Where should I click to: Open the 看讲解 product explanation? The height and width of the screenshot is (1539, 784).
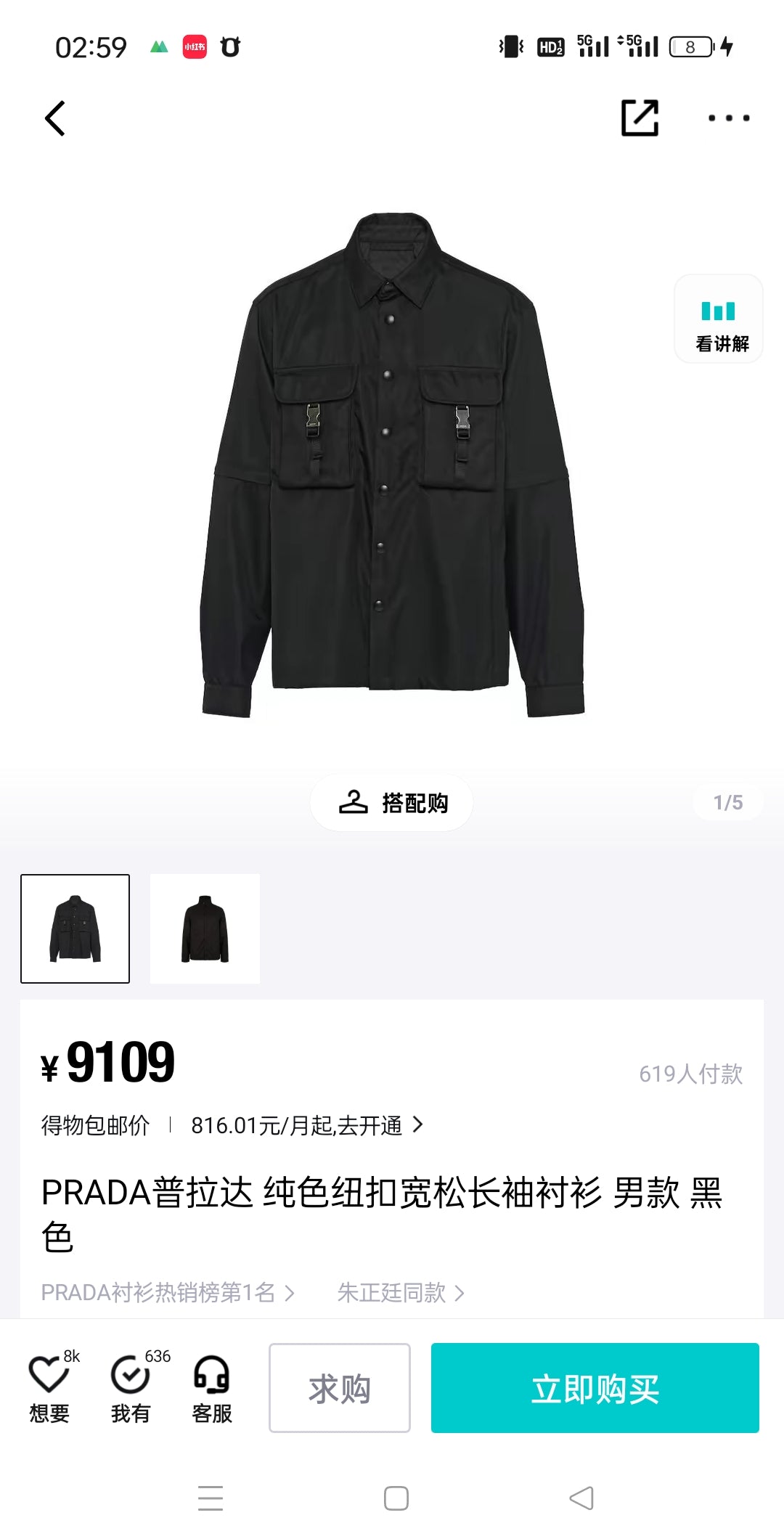(x=719, y=319)
